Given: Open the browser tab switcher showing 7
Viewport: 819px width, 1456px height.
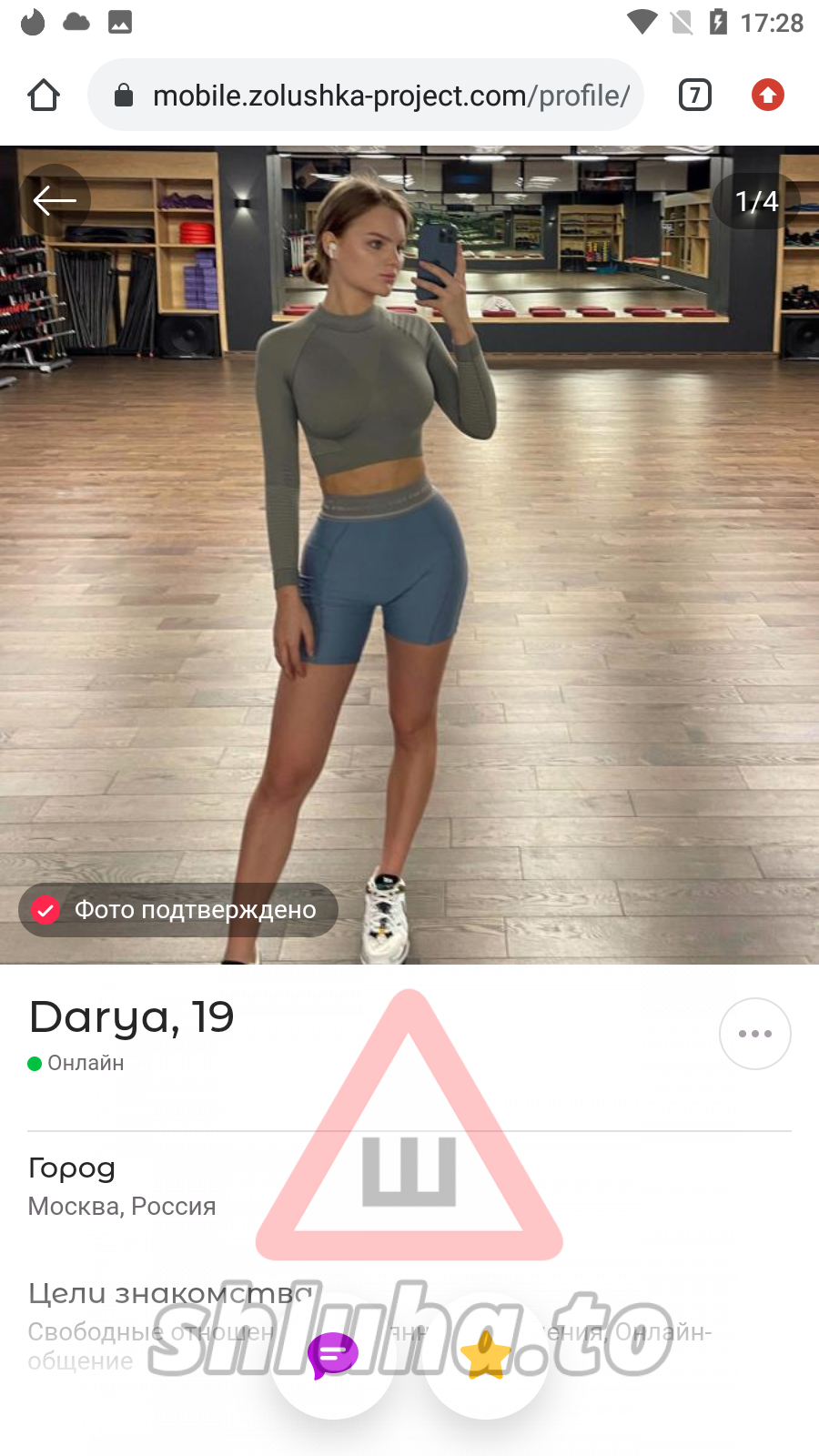Looking at the screenshot, I should point(695,95).
